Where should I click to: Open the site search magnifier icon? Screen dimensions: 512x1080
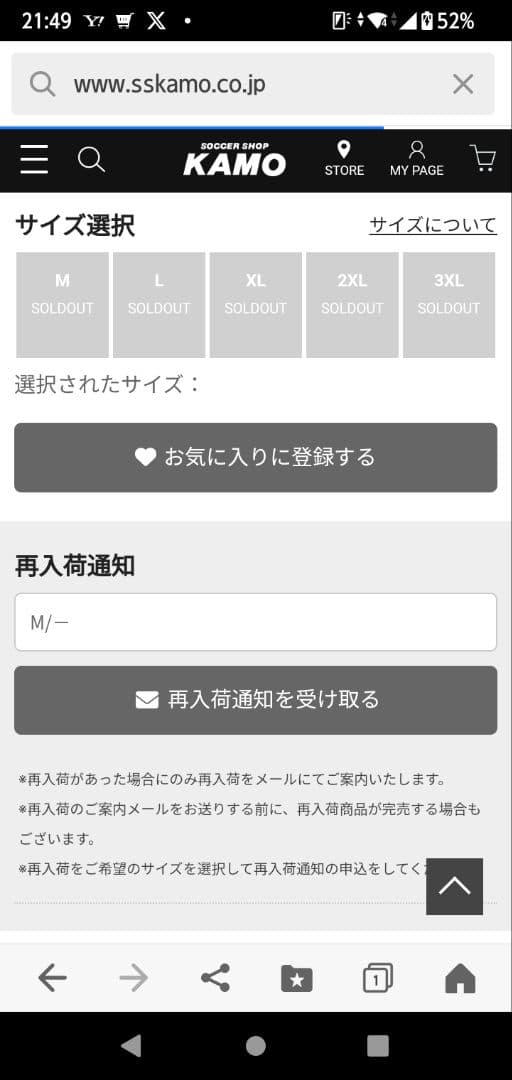pos(91,160)
